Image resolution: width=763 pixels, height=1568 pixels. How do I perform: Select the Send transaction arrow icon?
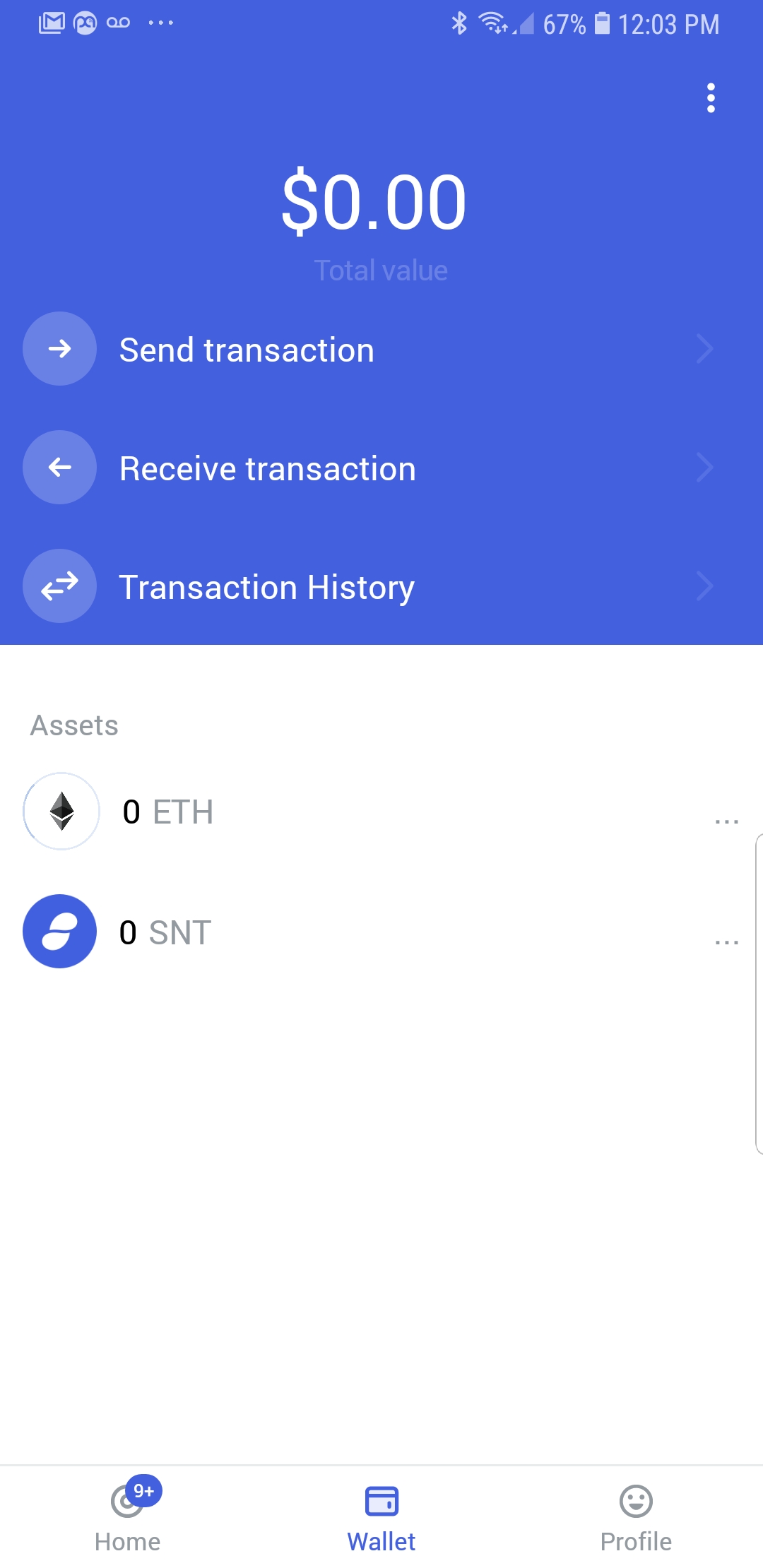tap(59, 349)
